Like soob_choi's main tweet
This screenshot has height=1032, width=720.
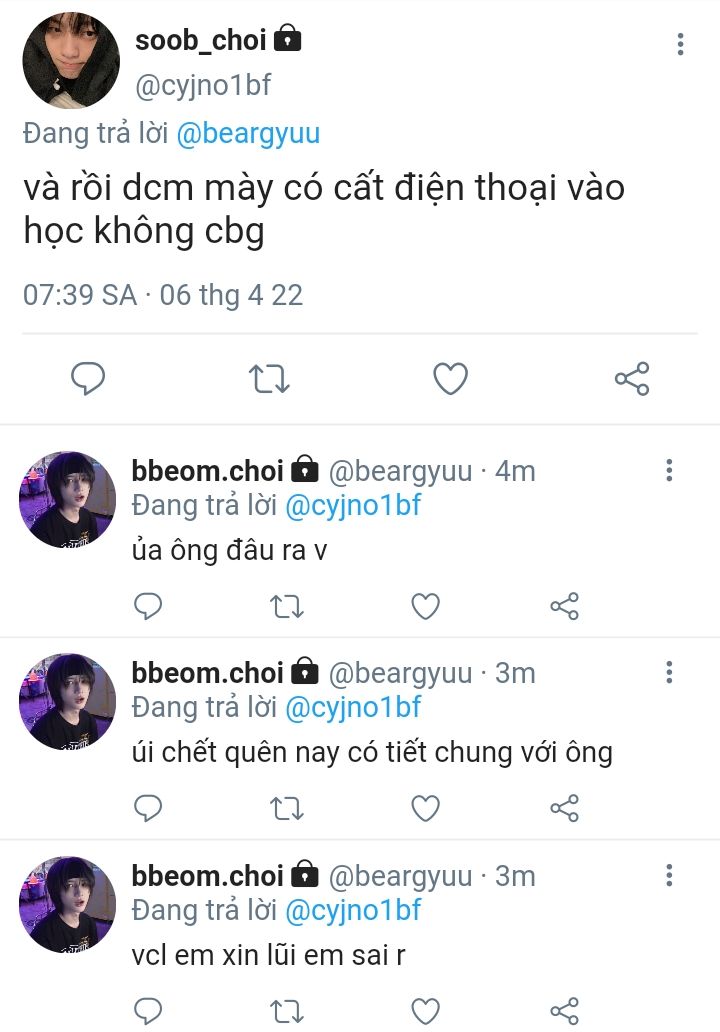[x=450, y=378]
